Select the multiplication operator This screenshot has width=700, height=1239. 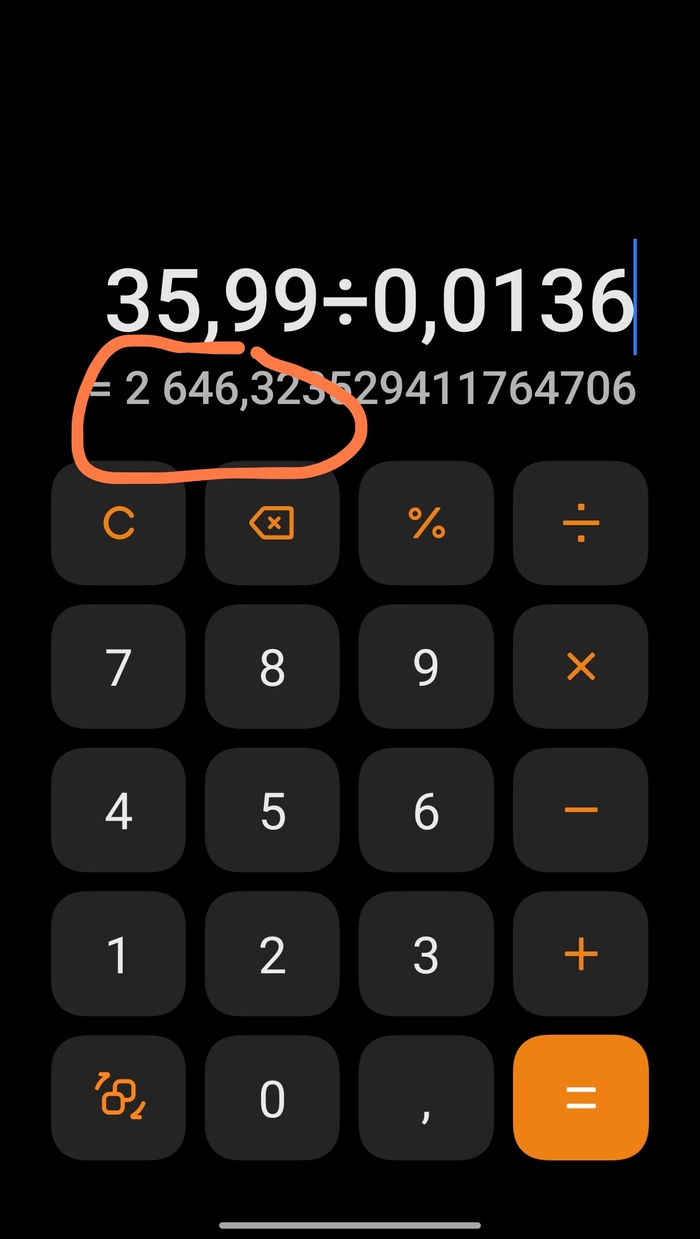580,667
